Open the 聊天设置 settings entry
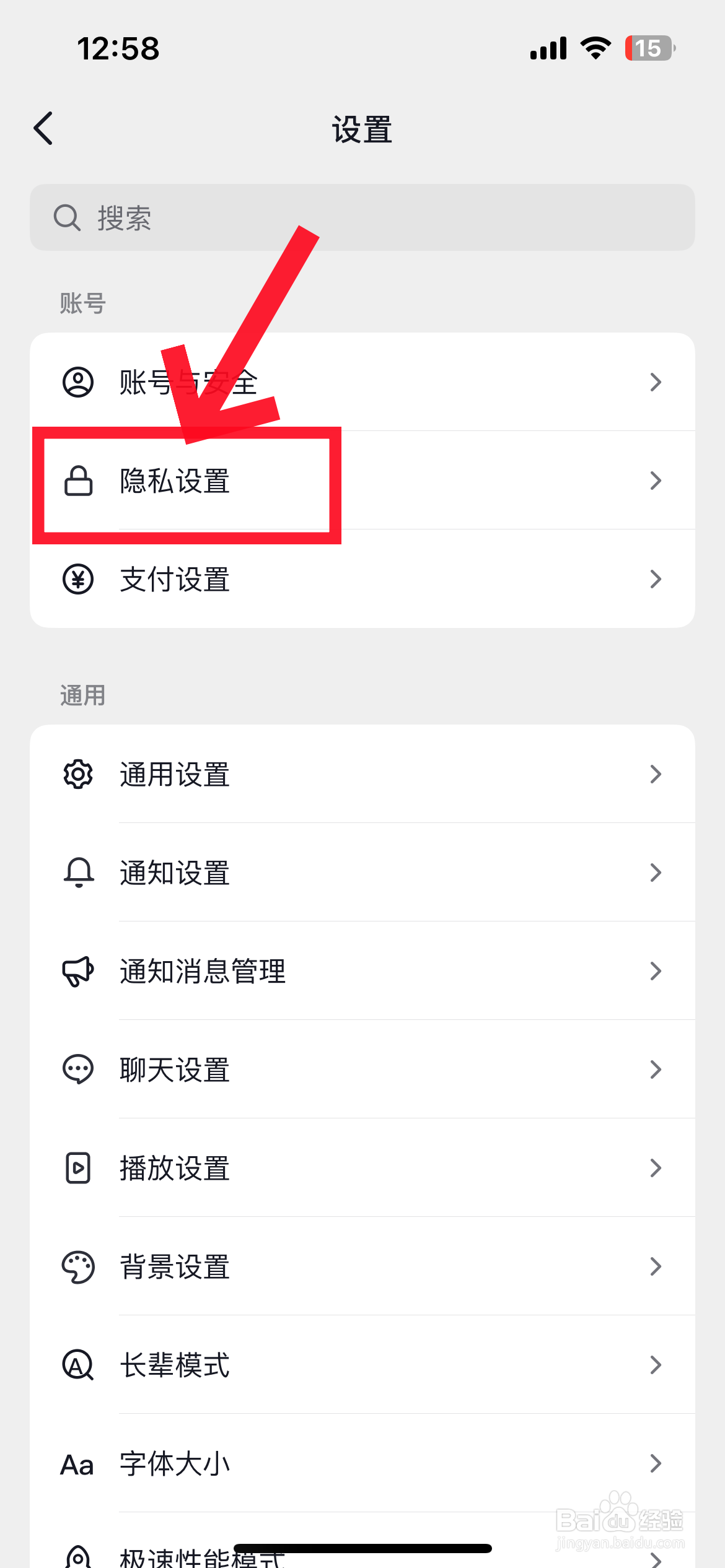 (362, 1069)
